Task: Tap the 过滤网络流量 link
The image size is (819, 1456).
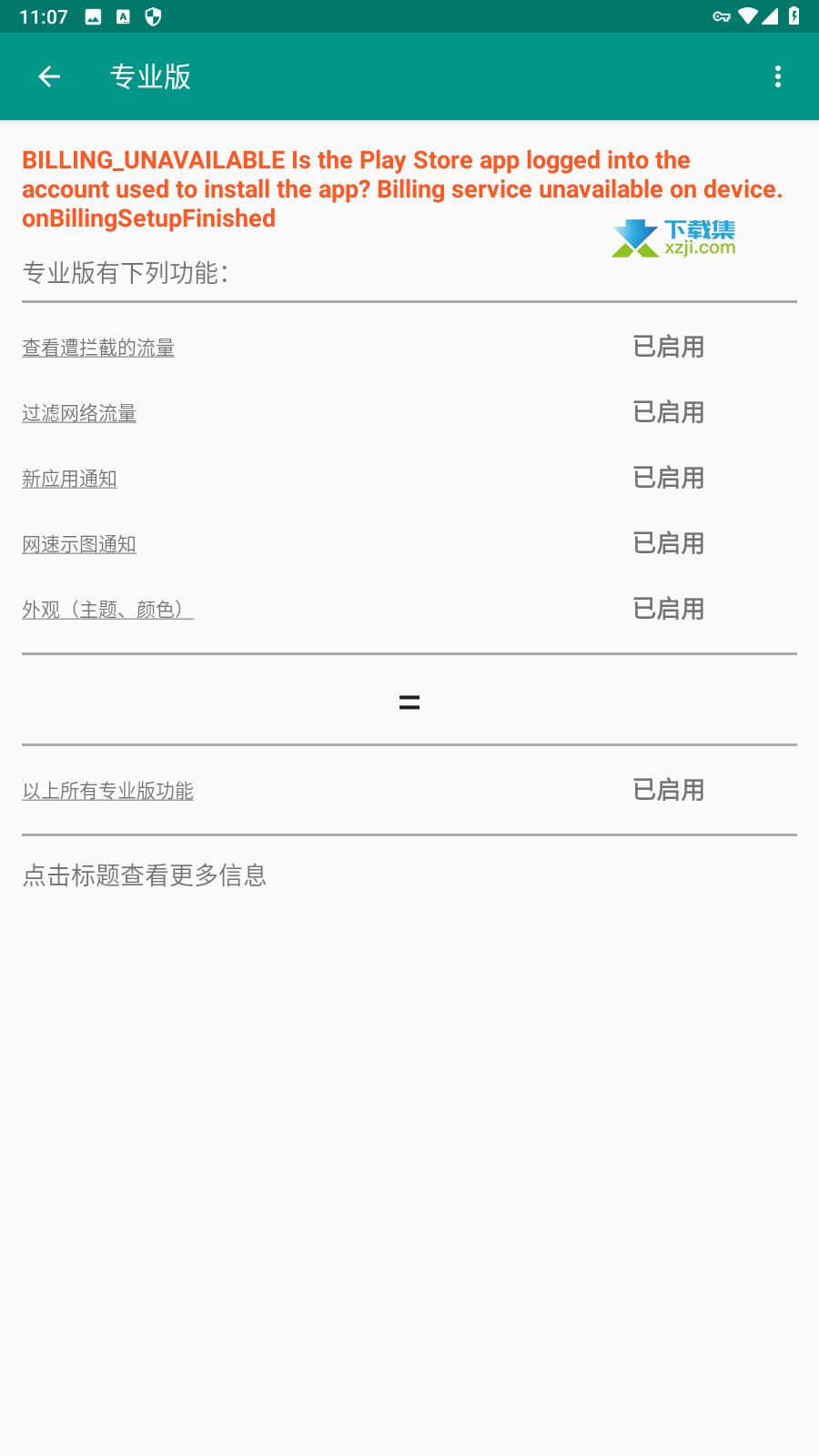Action: point(79,413)
